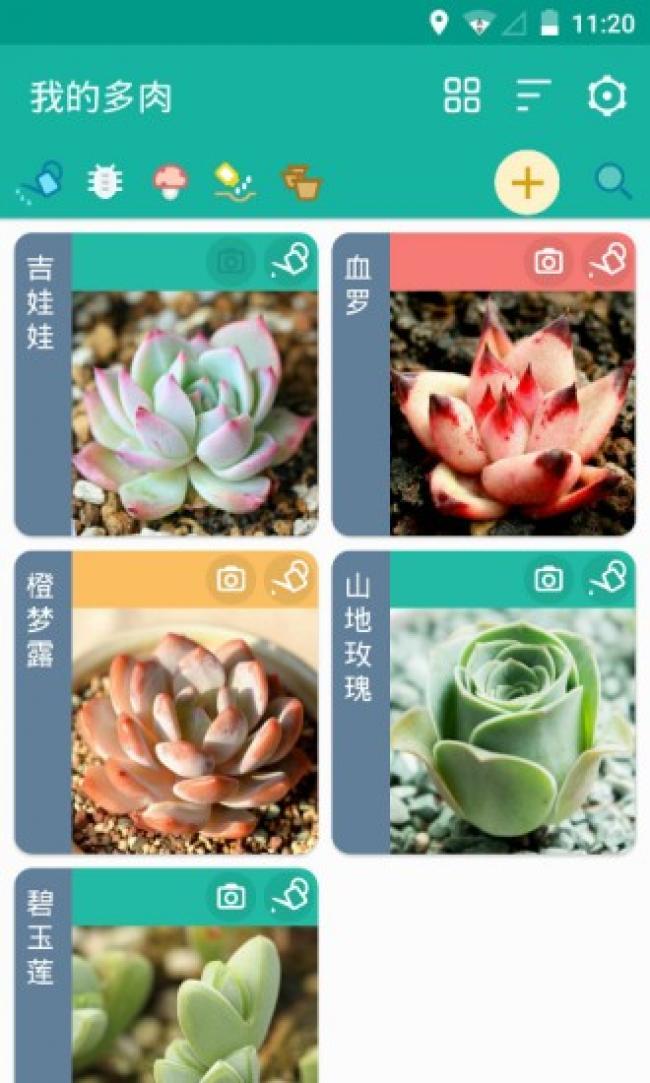Open the 橙梦露 plant card
The height and width of the screenshot is (1083, 650).
tap(166, 702)
